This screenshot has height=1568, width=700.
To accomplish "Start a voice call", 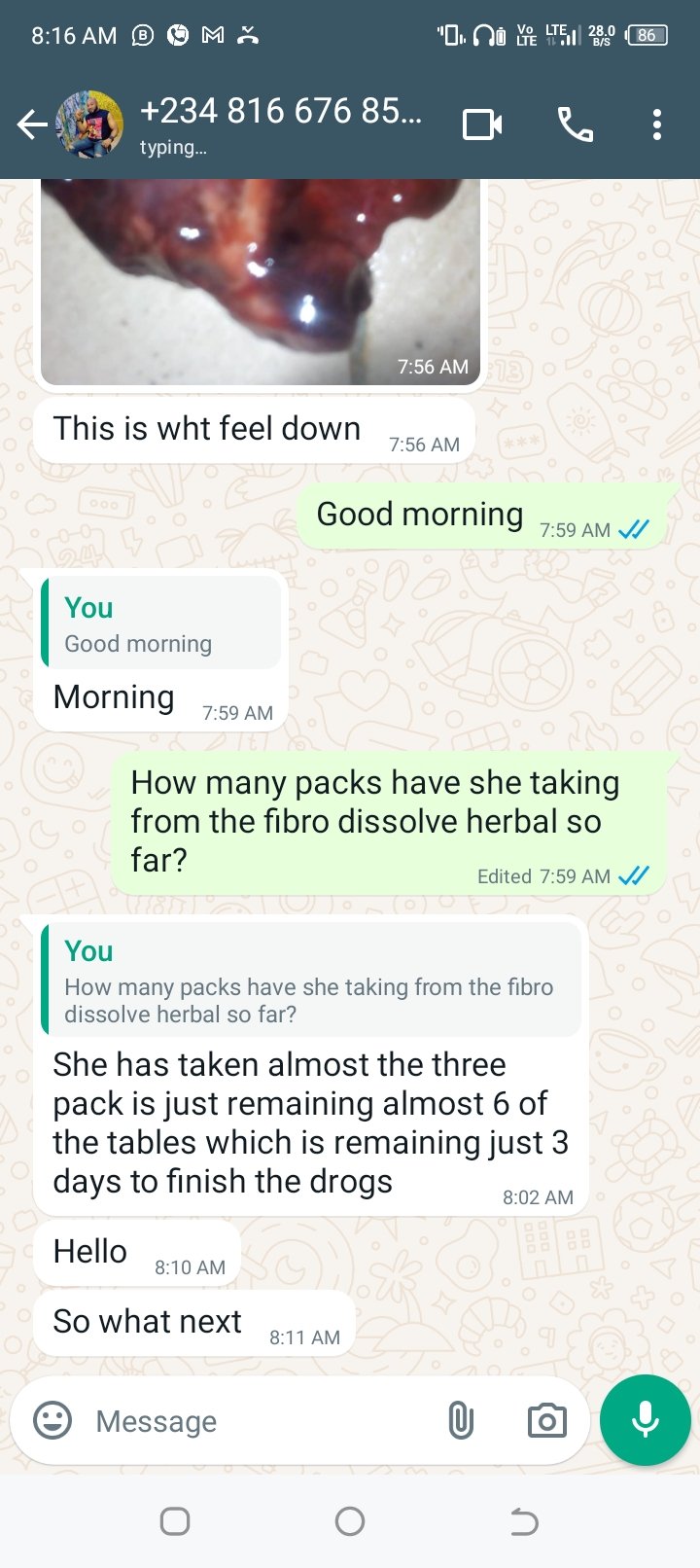I will coord(575,125).
